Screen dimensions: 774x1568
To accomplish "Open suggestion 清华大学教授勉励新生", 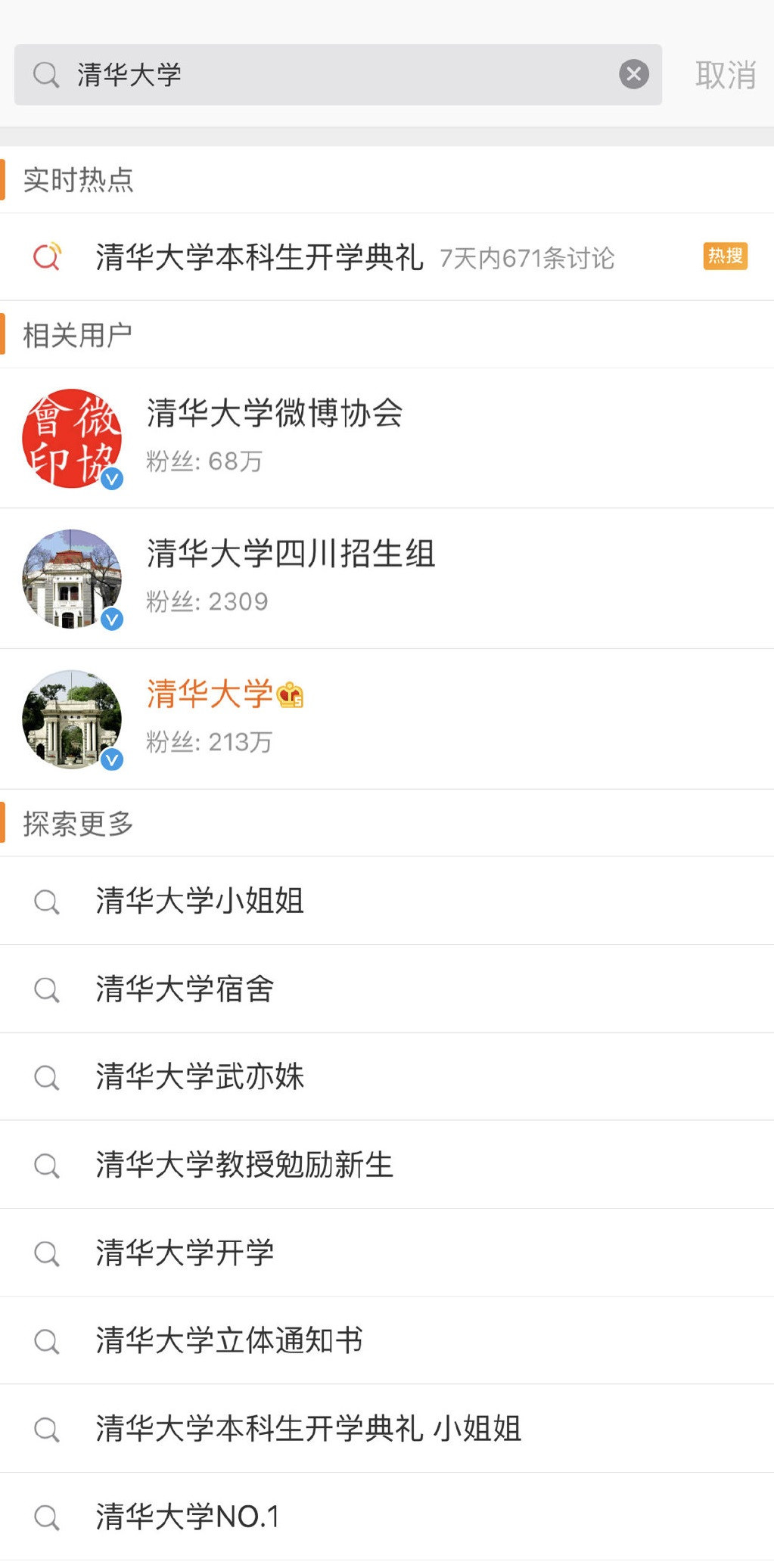I will (244, 1164).
